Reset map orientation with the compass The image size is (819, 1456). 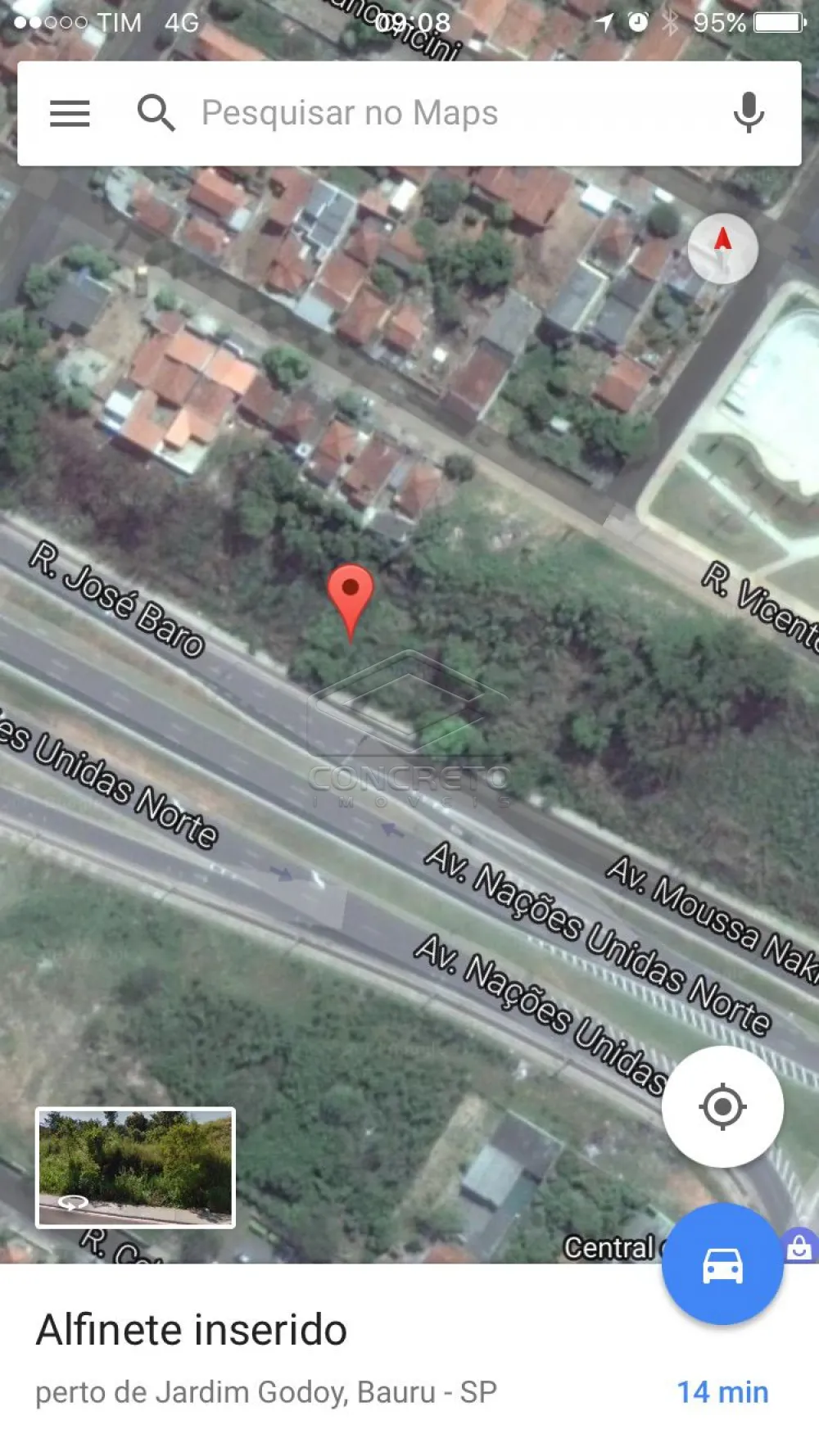point(722,248)
